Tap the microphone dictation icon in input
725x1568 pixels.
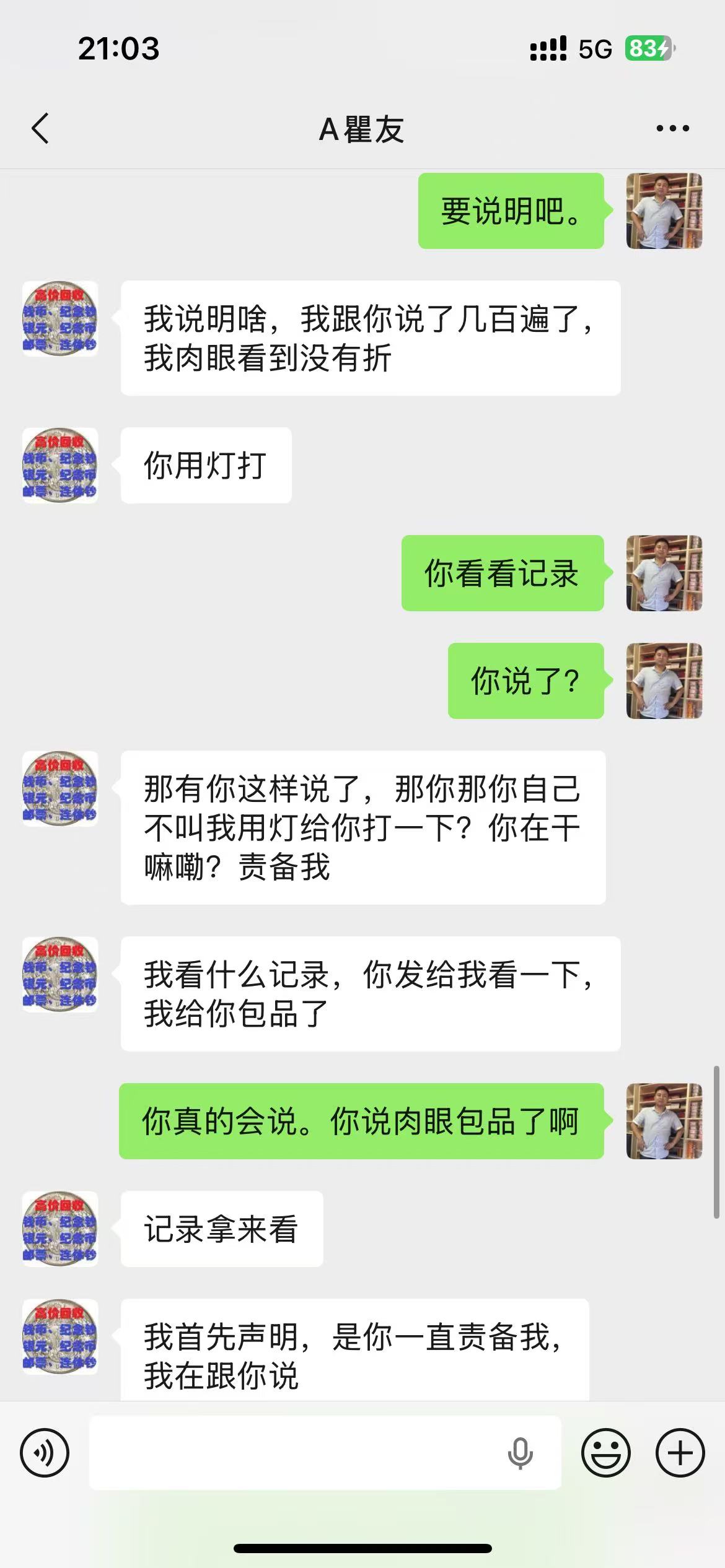[520, 1453]
